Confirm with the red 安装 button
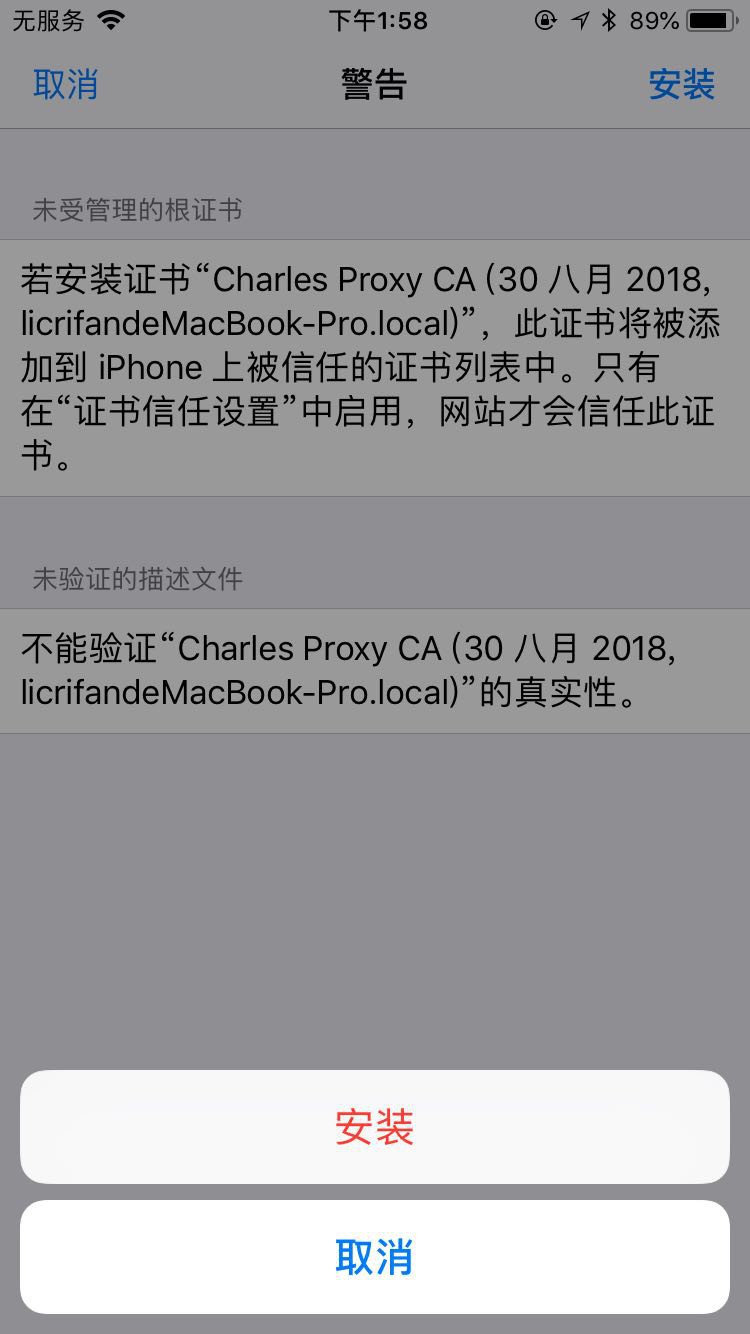750x1334 pixels. (374, 1127)
